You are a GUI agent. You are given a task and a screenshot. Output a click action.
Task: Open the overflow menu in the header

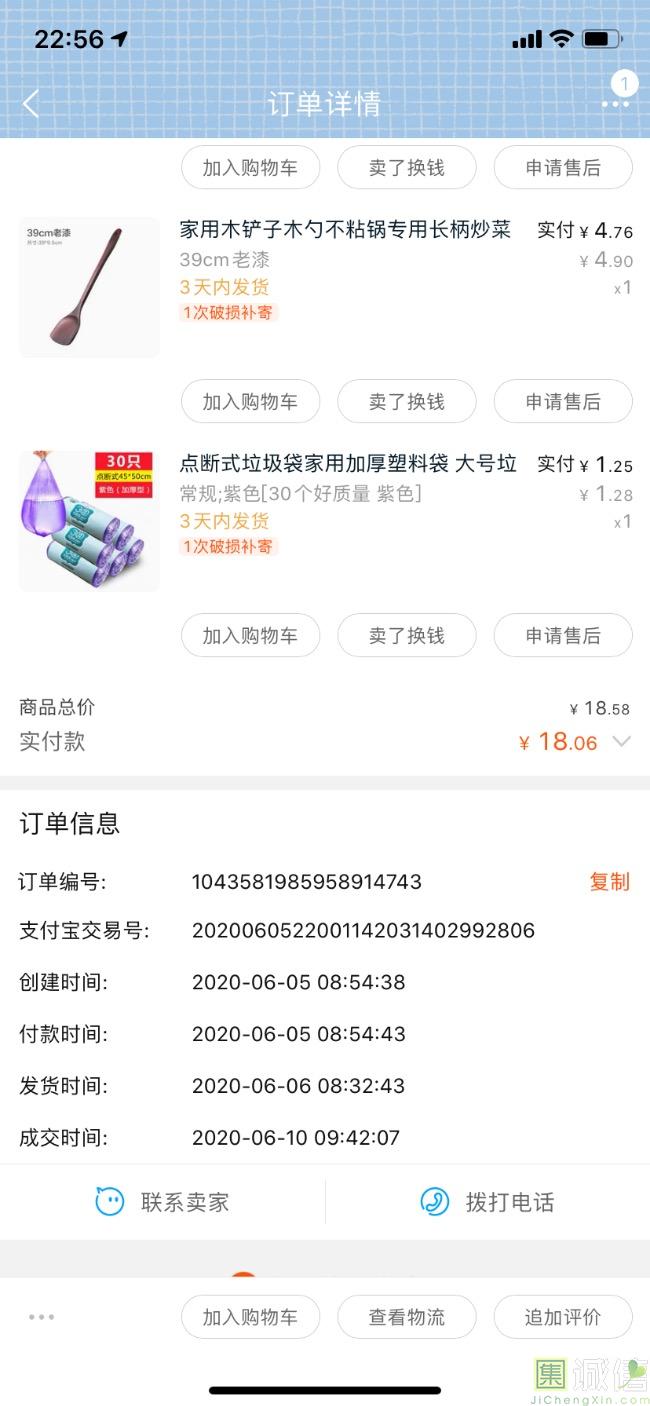pos(615,104)
